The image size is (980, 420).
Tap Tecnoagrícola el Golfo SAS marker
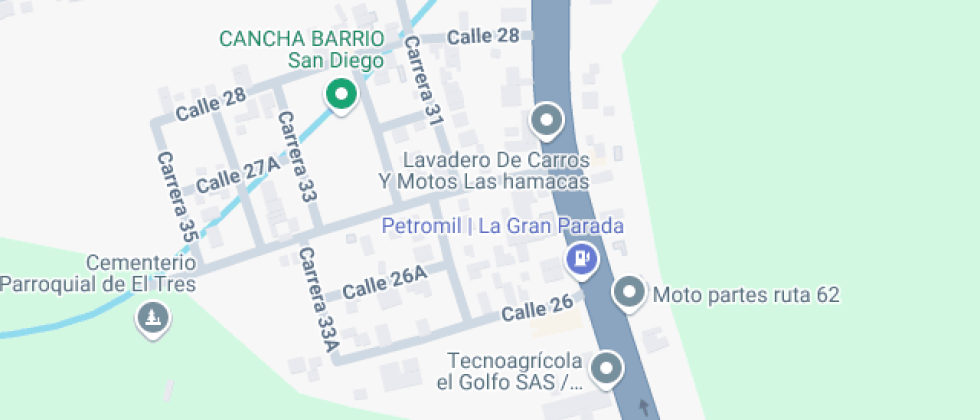pos(606,368)
